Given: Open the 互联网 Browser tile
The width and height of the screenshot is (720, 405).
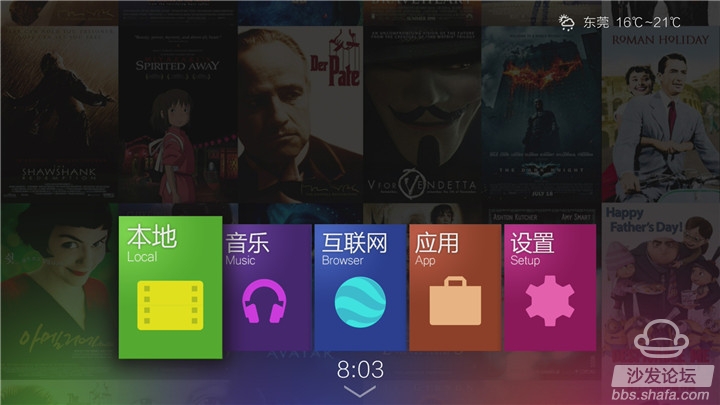Looking at the screenshot, I should (x=360, y=288).
